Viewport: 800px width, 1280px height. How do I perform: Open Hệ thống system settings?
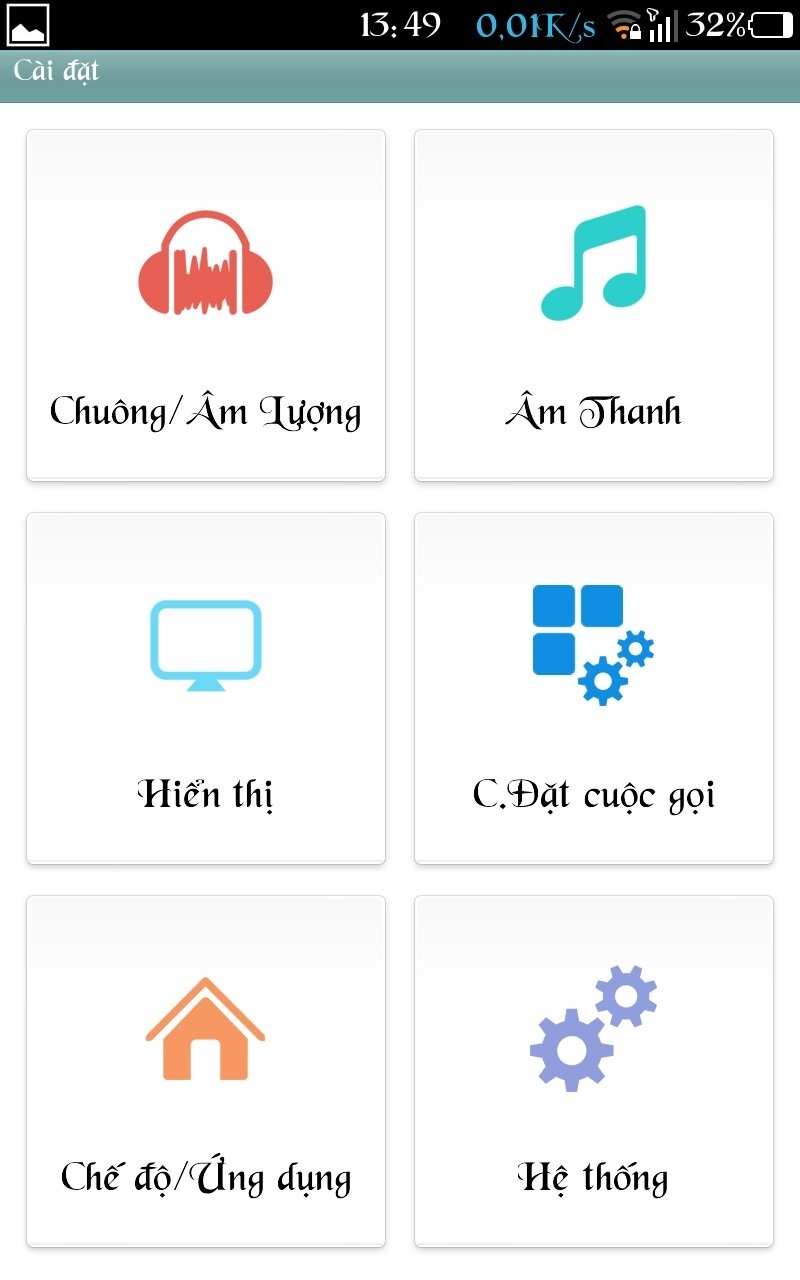tap(594, 1071)
